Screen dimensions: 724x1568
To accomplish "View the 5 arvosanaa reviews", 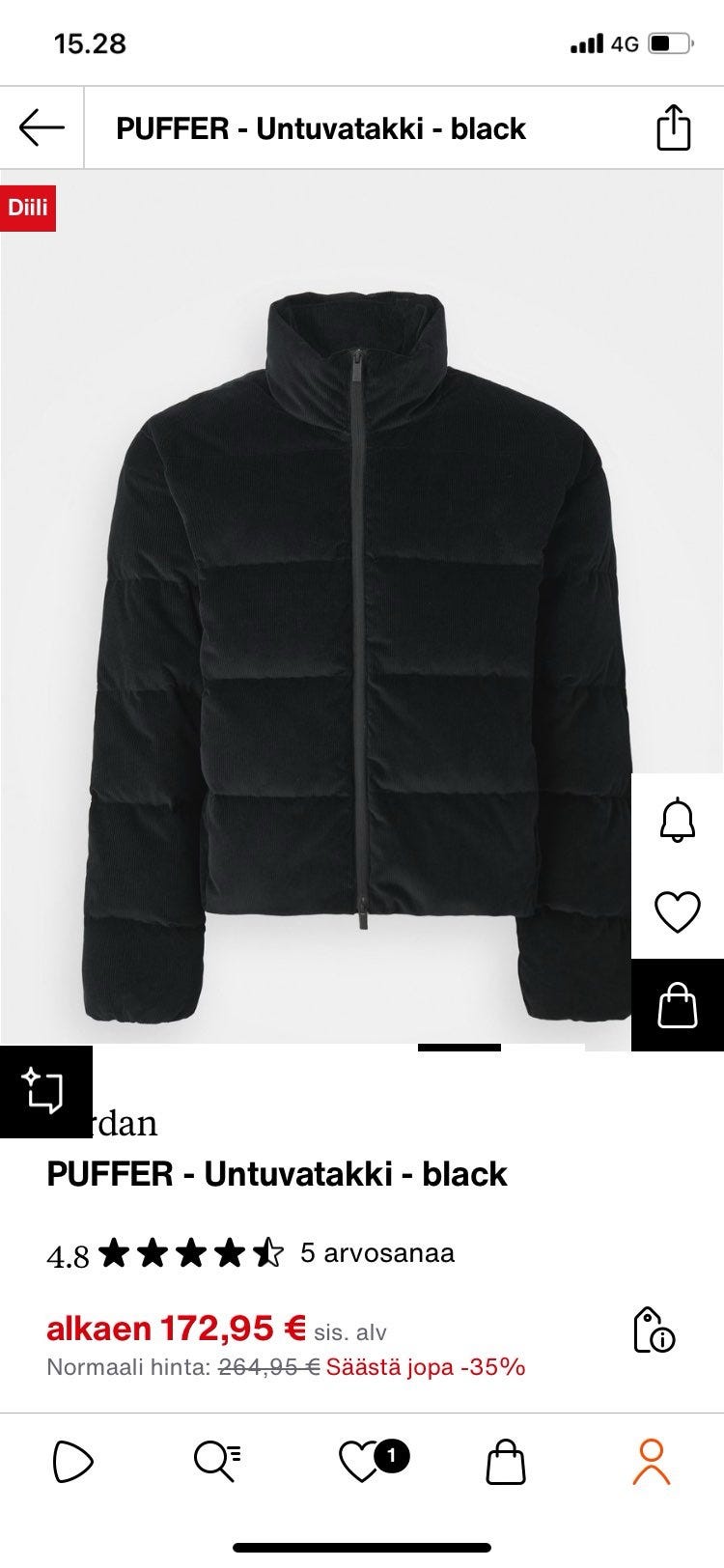I will pos(376,1253).
